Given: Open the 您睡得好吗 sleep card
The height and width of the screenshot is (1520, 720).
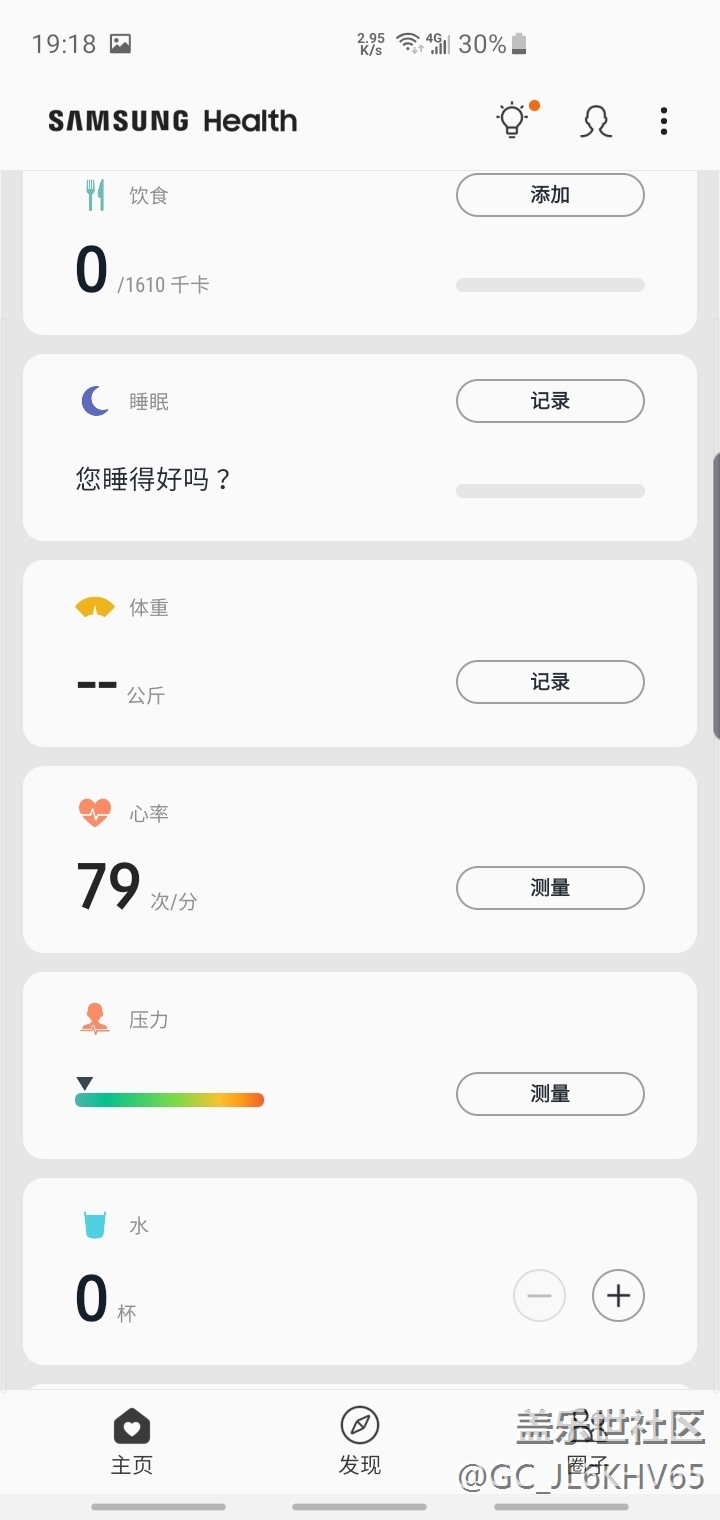Looking at the screenshot, I should pos(250,470).
